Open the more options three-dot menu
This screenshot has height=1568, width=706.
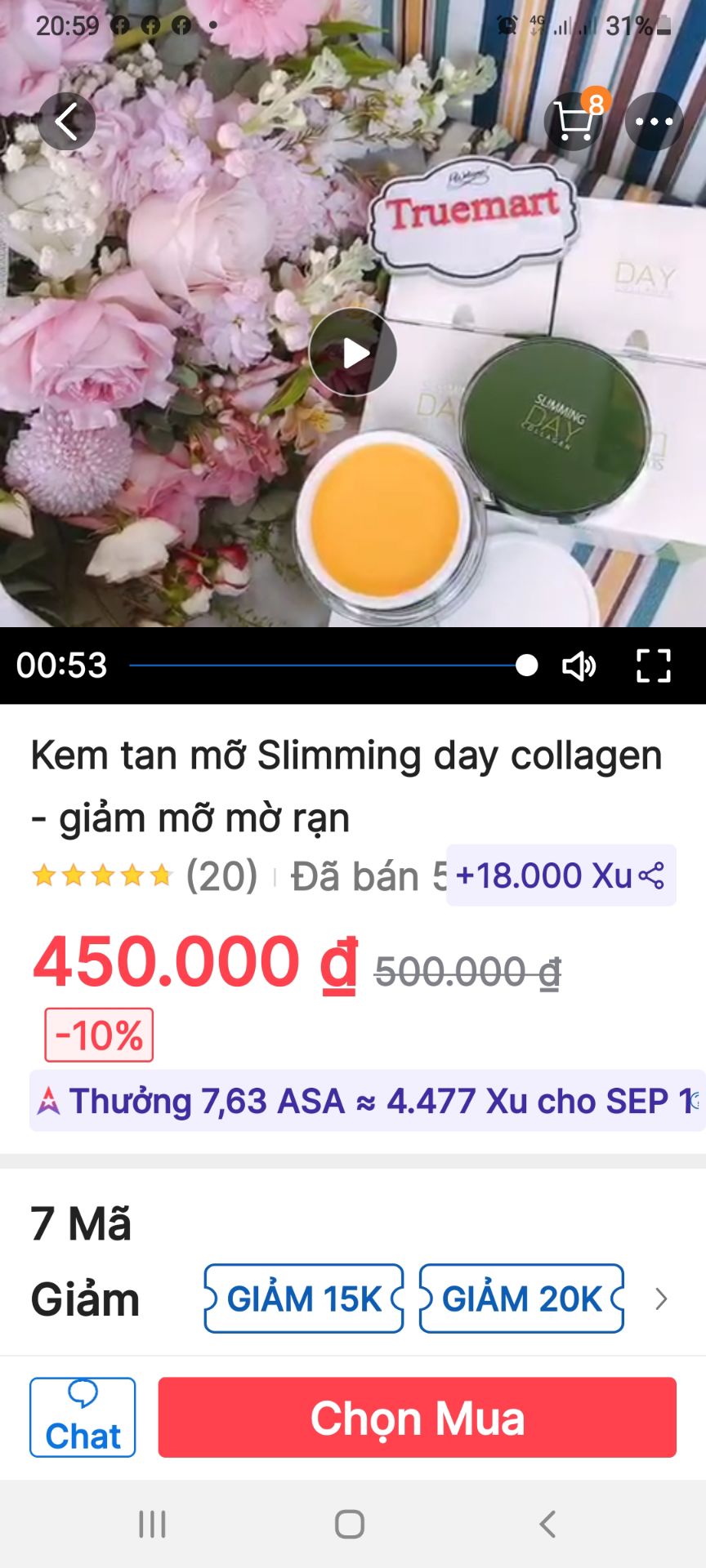pyautogui.click(x=654, y=121)
